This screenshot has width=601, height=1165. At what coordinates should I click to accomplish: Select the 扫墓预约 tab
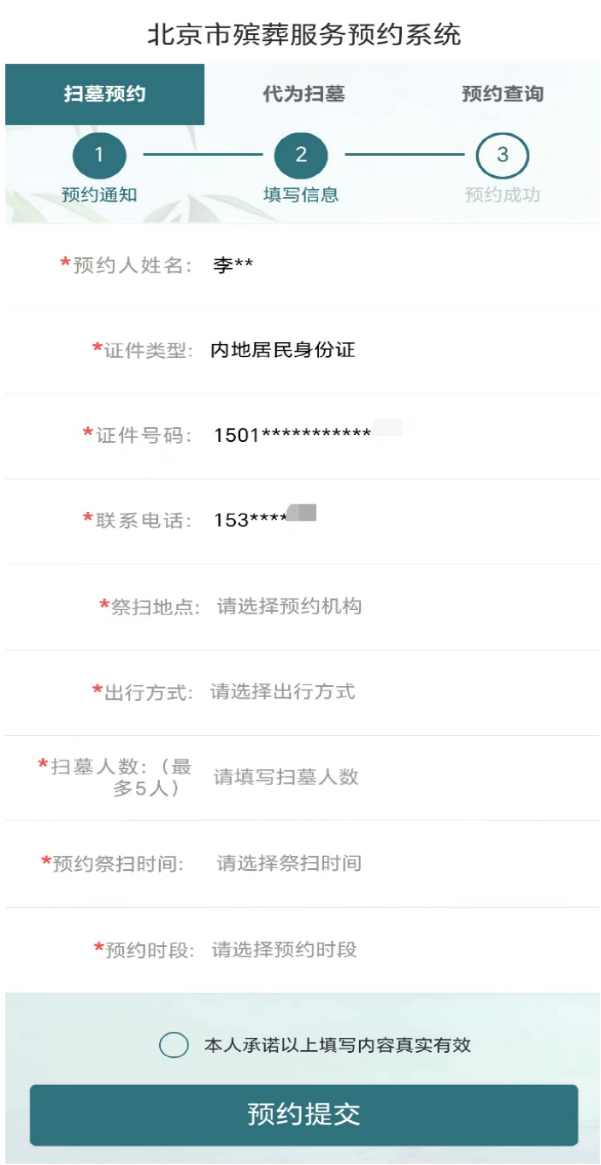(105, 94)
